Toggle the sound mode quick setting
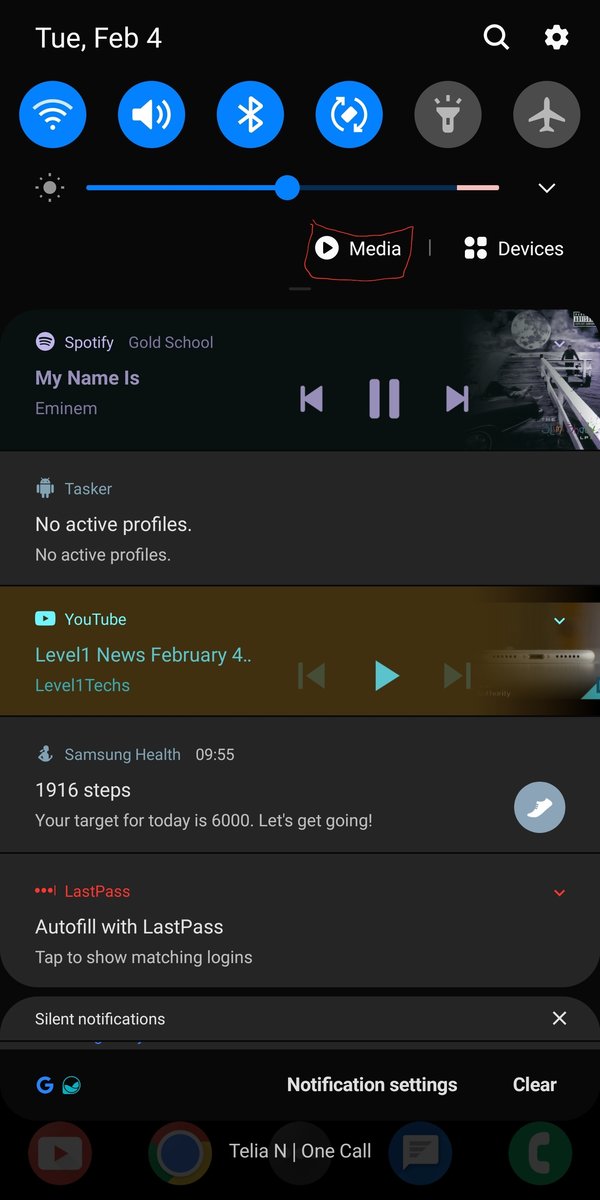Image resolution: width=600 pixels, height=1200 pixels. [151, 115]
